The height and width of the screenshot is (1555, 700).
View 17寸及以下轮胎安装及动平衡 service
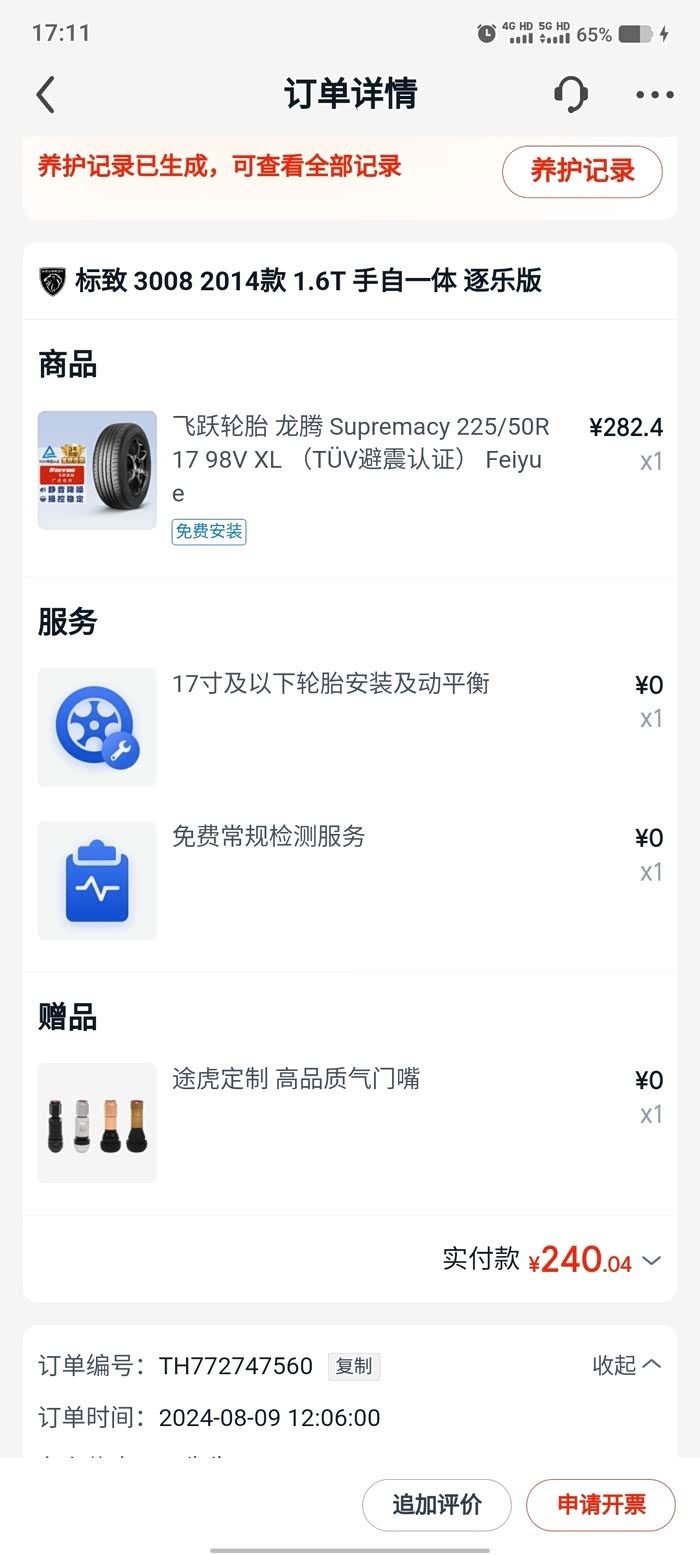pos(330,685)
